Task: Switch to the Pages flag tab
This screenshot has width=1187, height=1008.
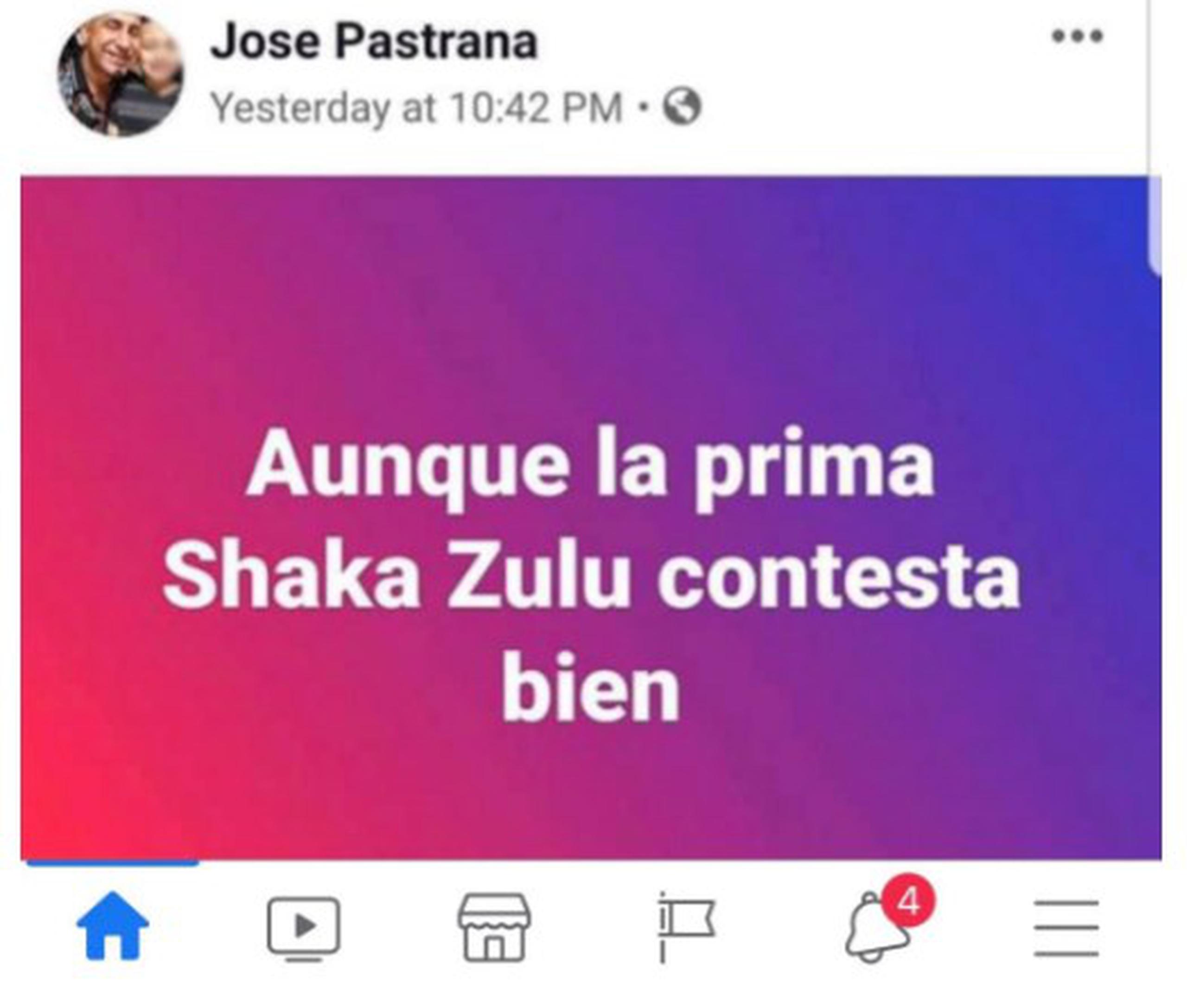Action: click(x=685, y=926)
